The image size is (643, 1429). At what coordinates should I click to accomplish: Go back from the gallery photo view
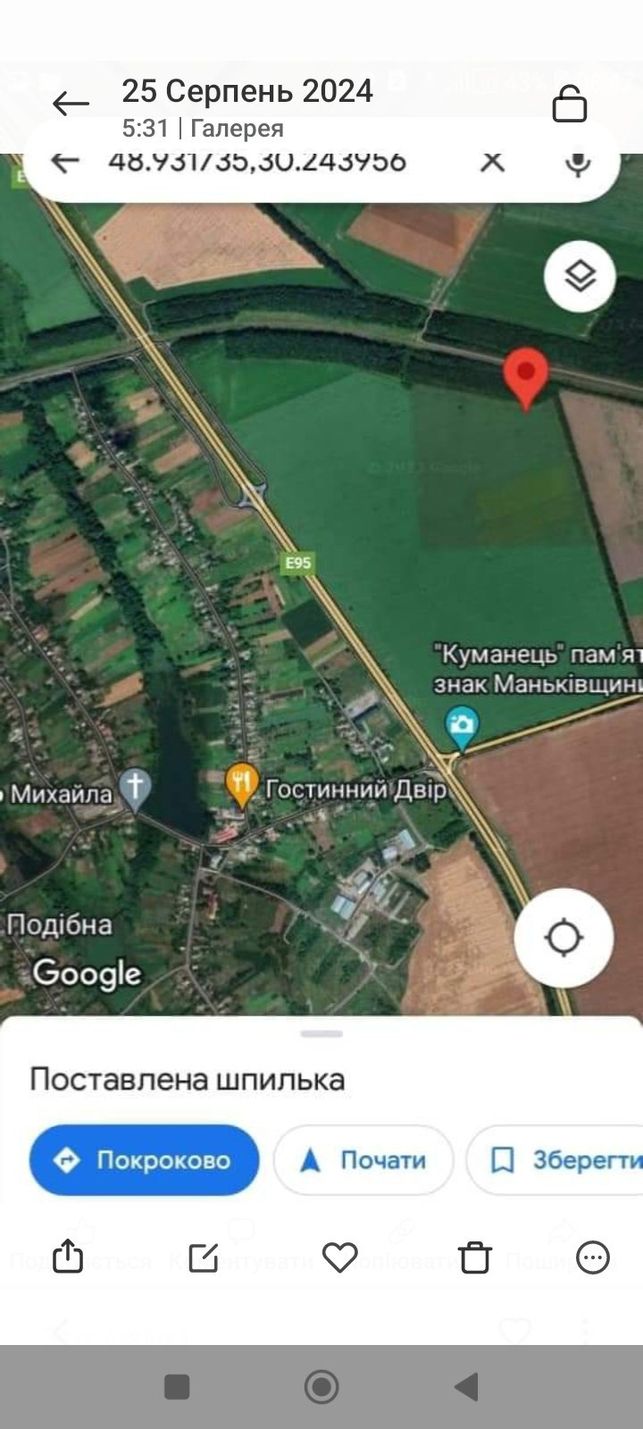[x=71, y=103]
